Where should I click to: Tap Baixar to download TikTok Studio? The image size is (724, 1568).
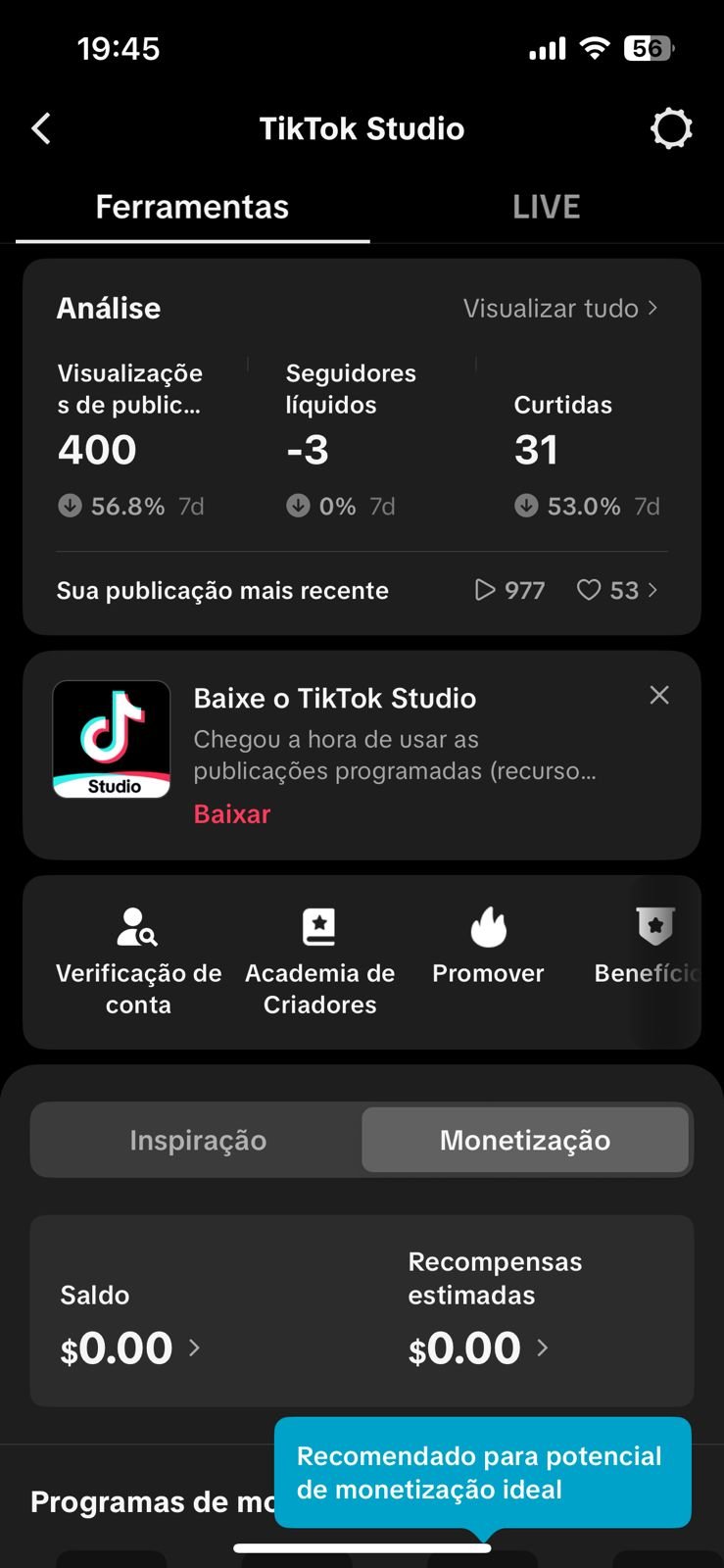tap(232, 814)
